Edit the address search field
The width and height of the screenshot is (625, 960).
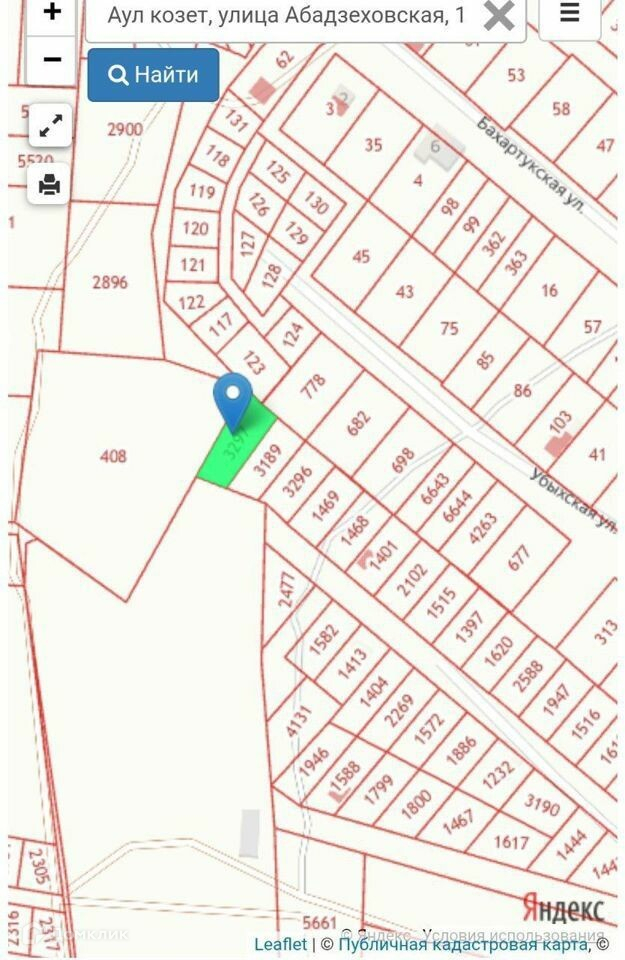[x=285, y=17]
